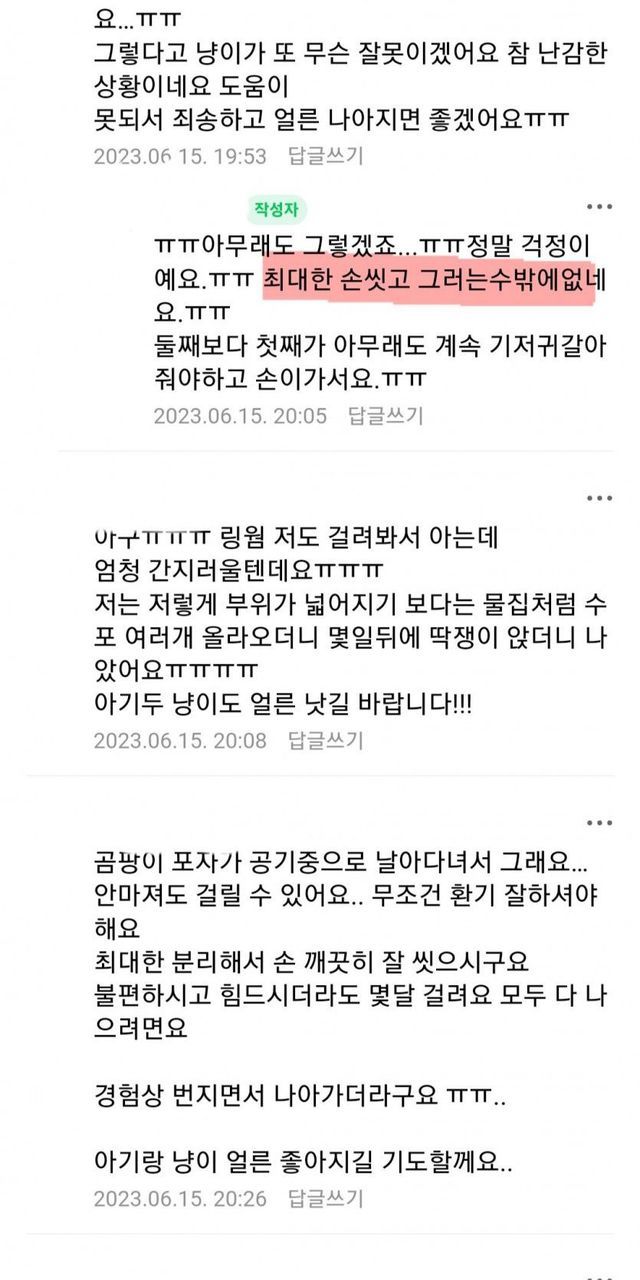
Task: Show more options for the 곰팡이 포자 comment
Action: (x=599, y=823)
